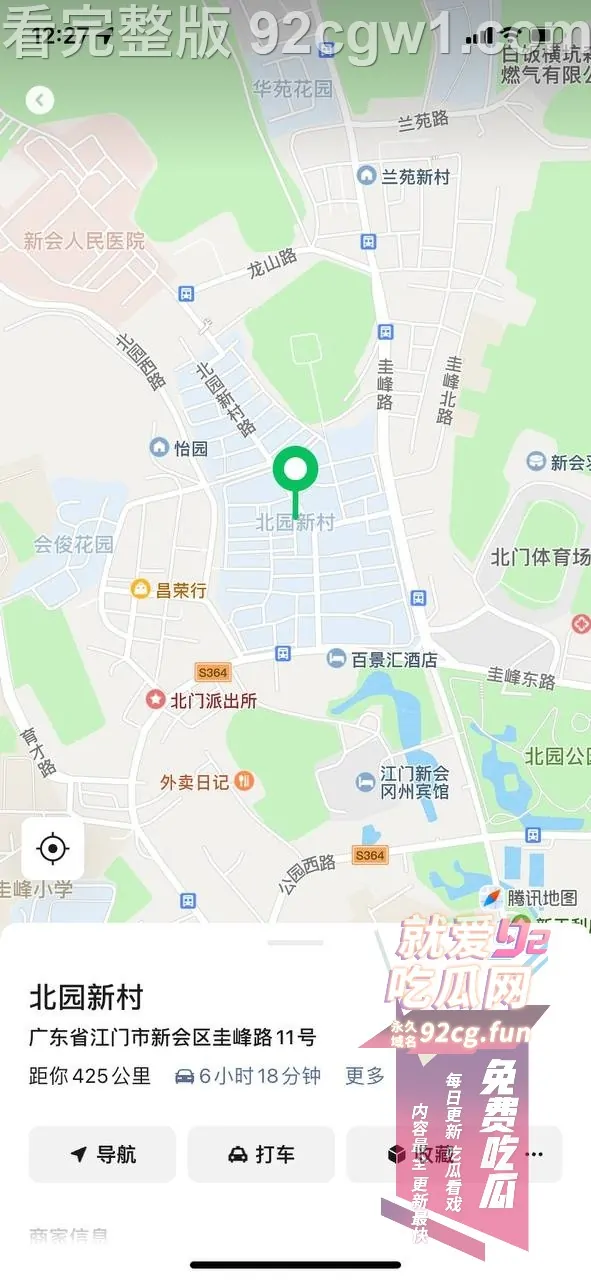Open the three-dot more options
Image resolution: width=591 pixels, height=1280 pixels.
coord(535,1154)
